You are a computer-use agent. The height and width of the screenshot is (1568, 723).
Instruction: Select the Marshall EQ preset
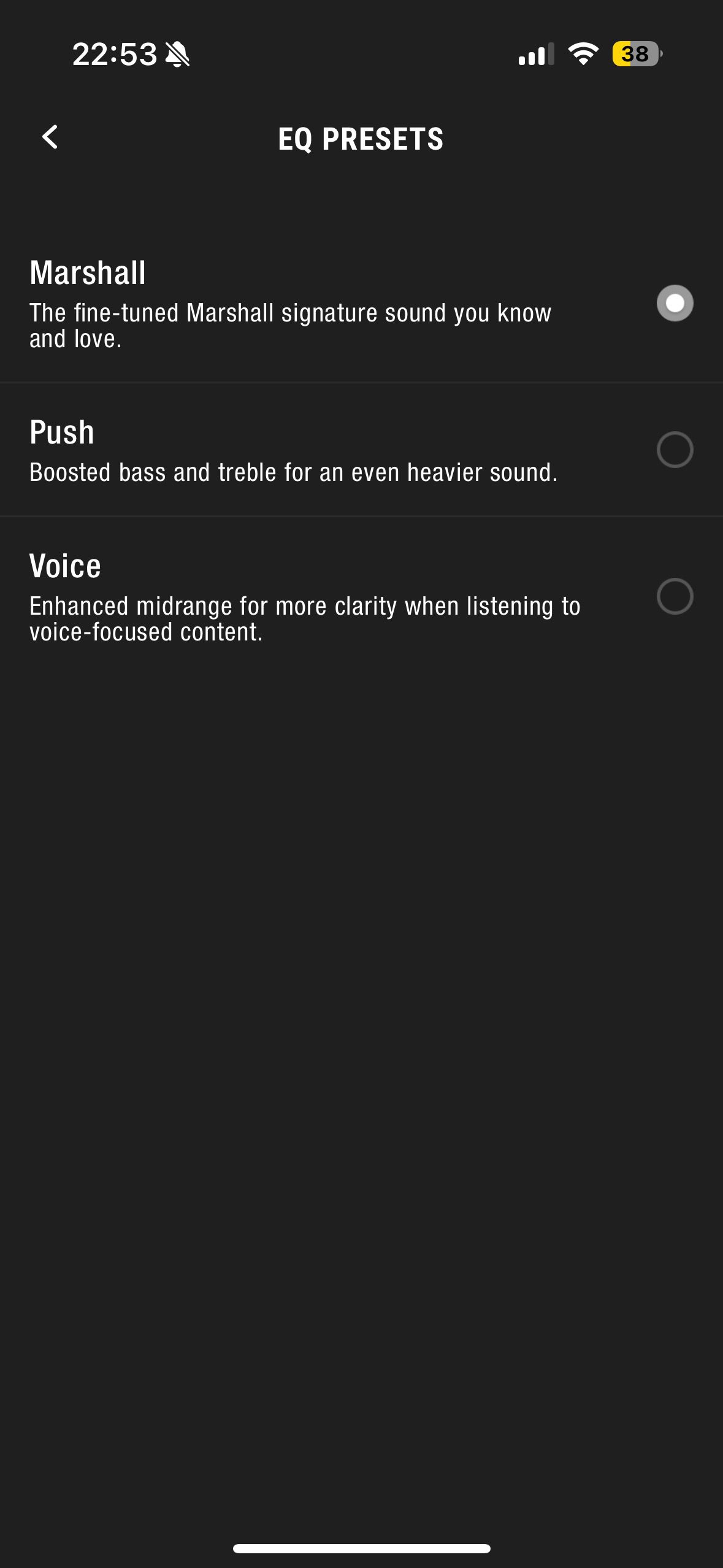tap(675, 303)
